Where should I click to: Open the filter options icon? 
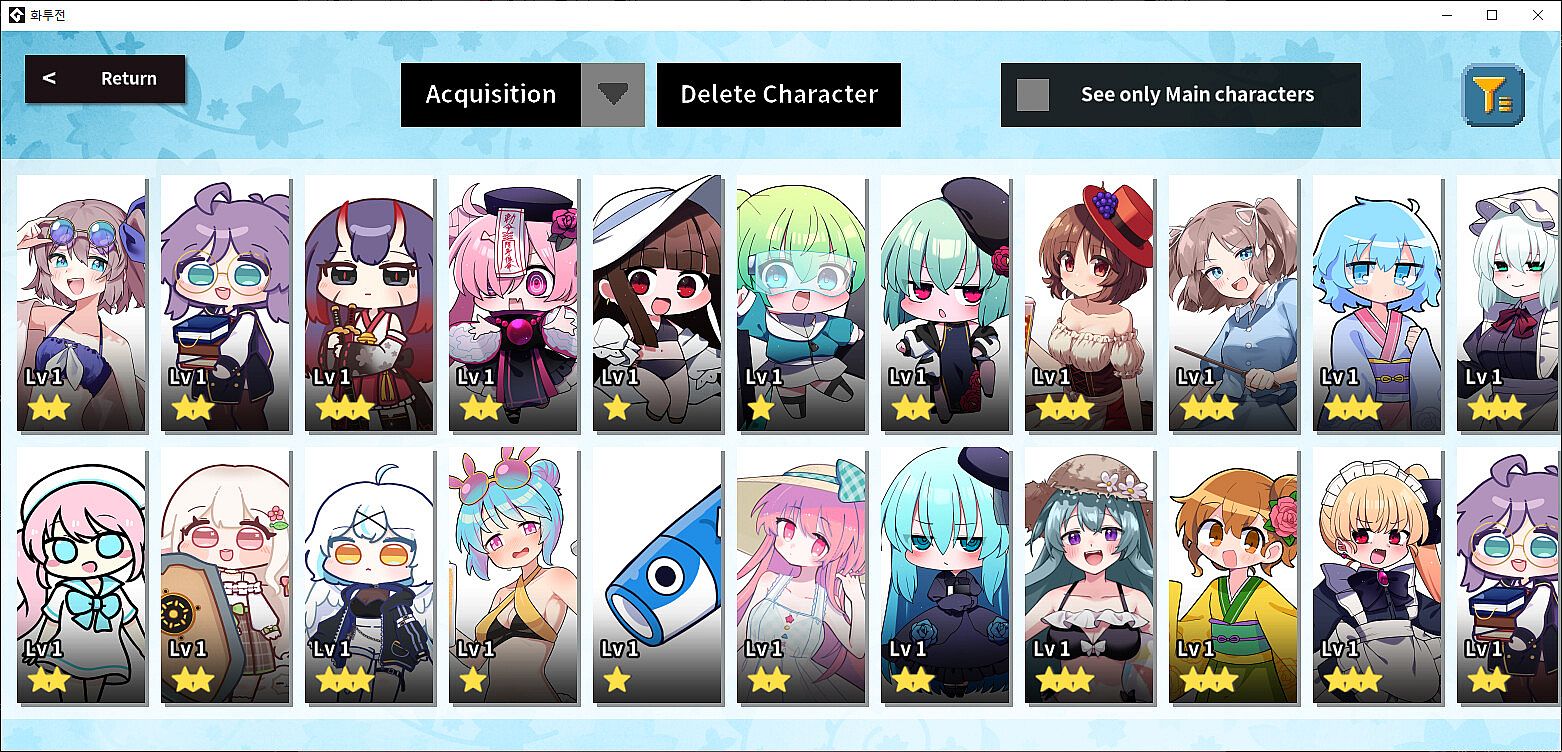[1492, 95]
